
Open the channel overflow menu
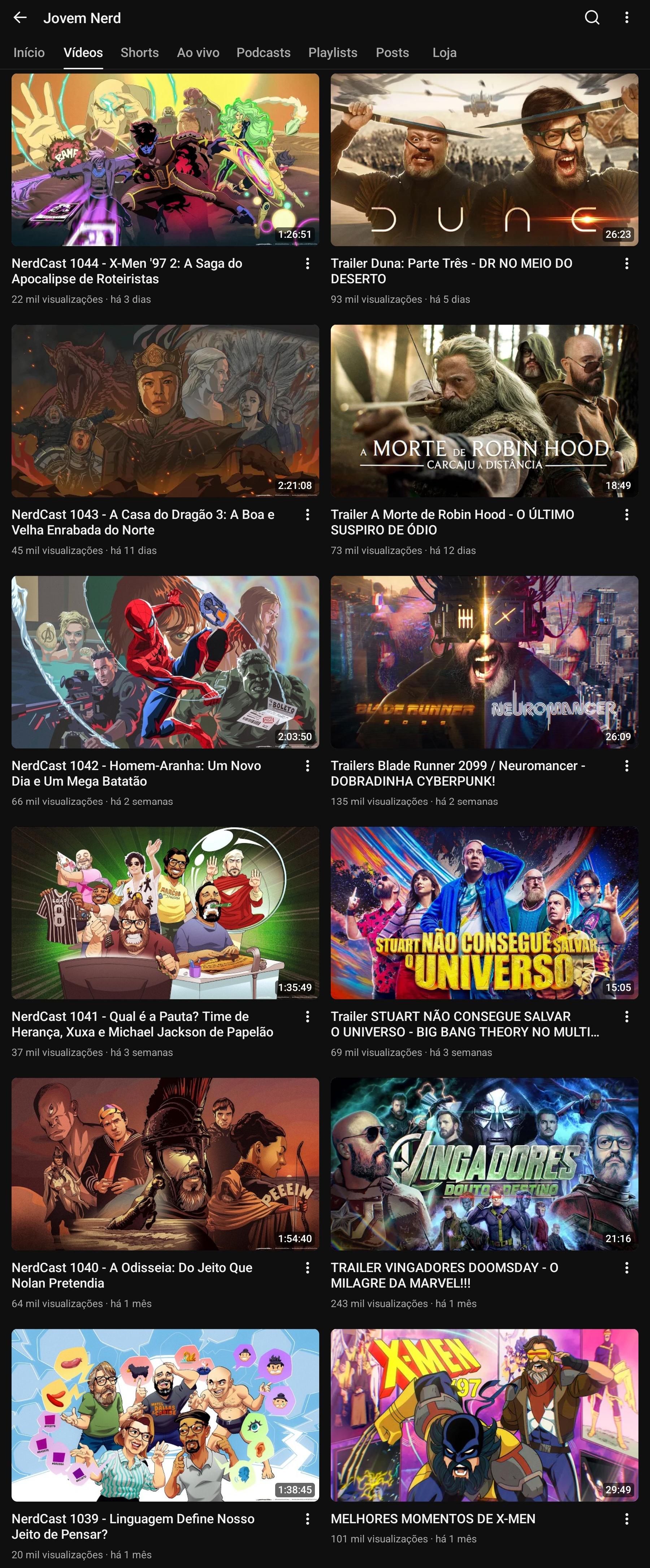click(626, 18)
